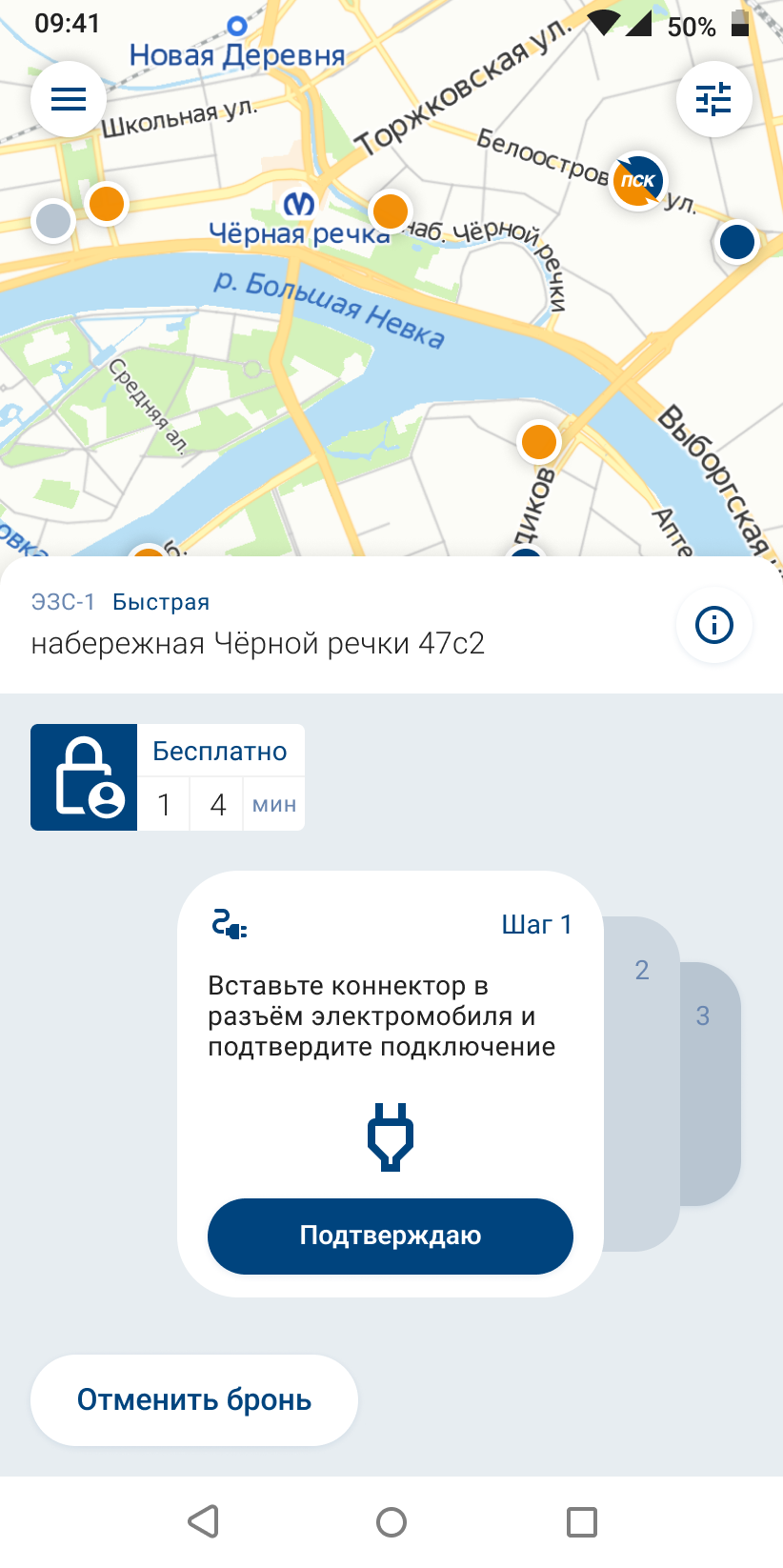This screenshot has height=1568, width=783.
Task: Show station info details
Action: (x=714, y=625)
